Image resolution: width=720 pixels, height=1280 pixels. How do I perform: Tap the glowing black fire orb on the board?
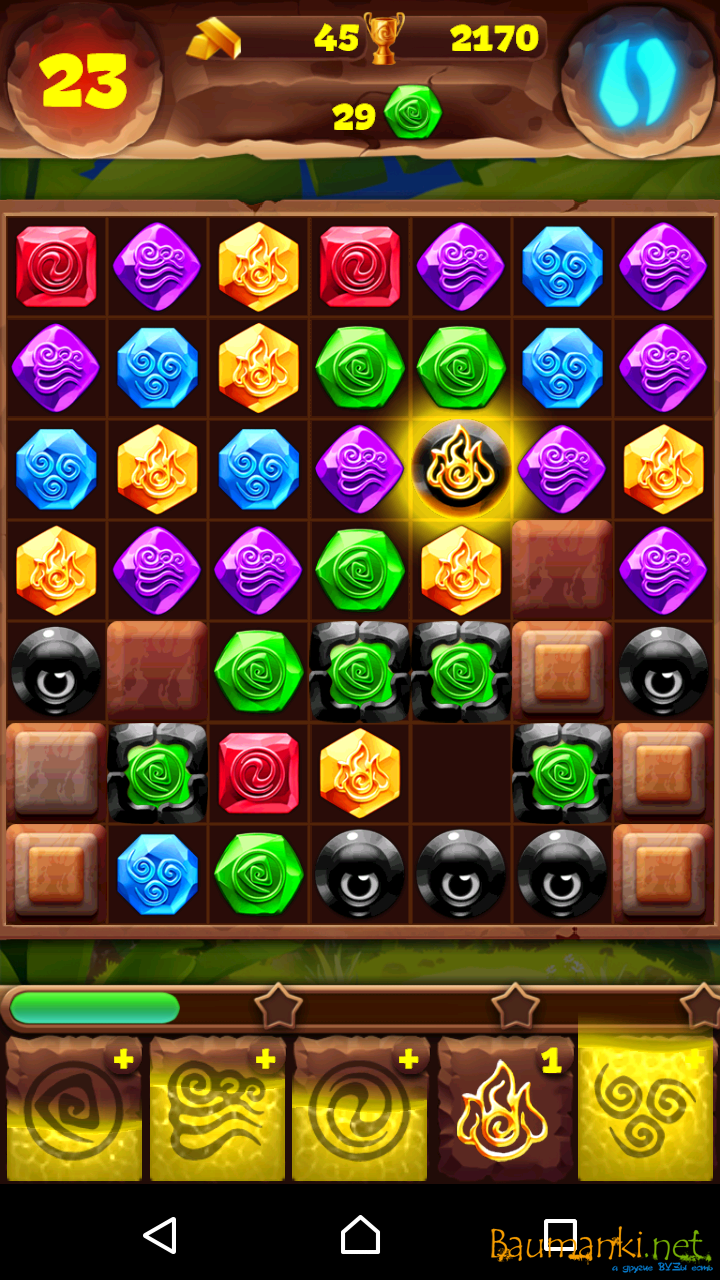(461, 468)
